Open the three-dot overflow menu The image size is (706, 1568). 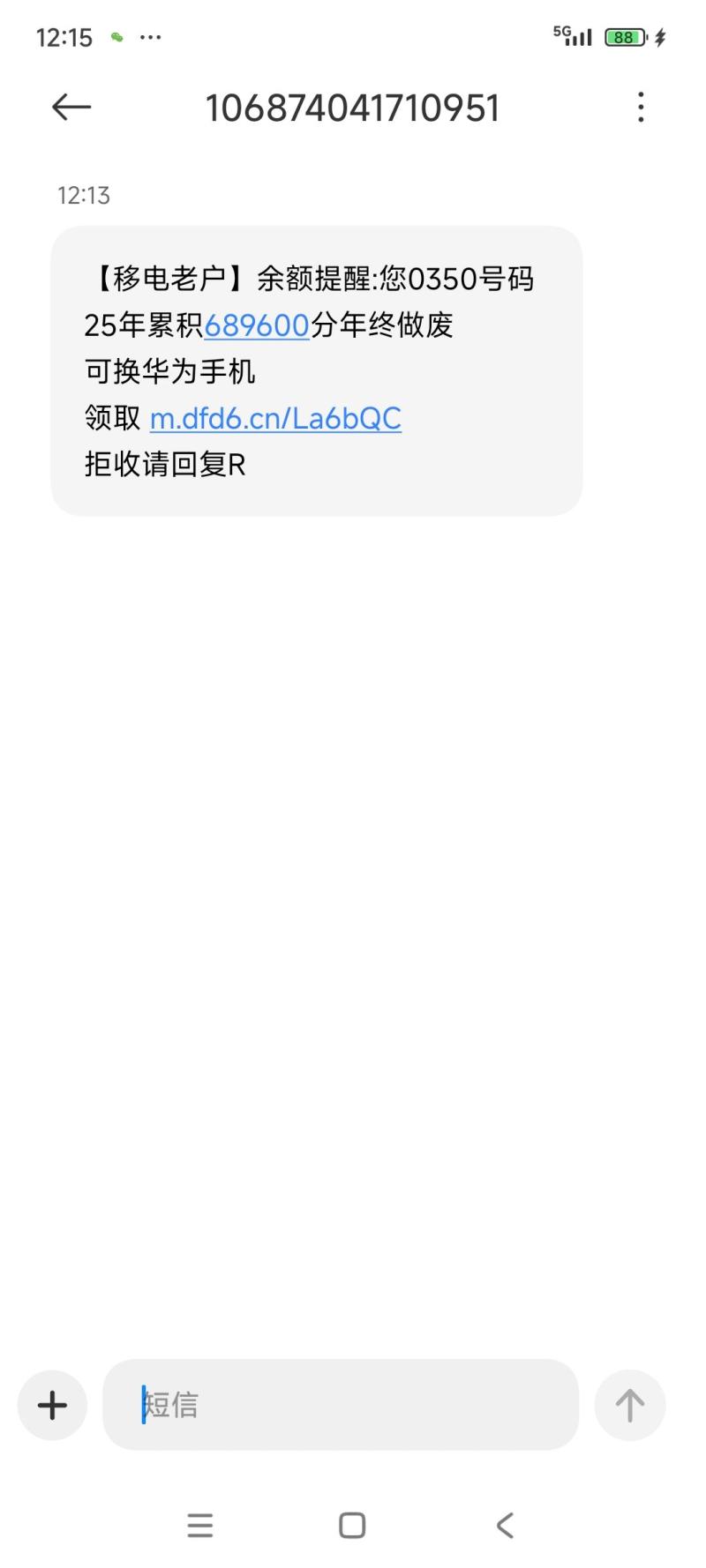[641, 108]
